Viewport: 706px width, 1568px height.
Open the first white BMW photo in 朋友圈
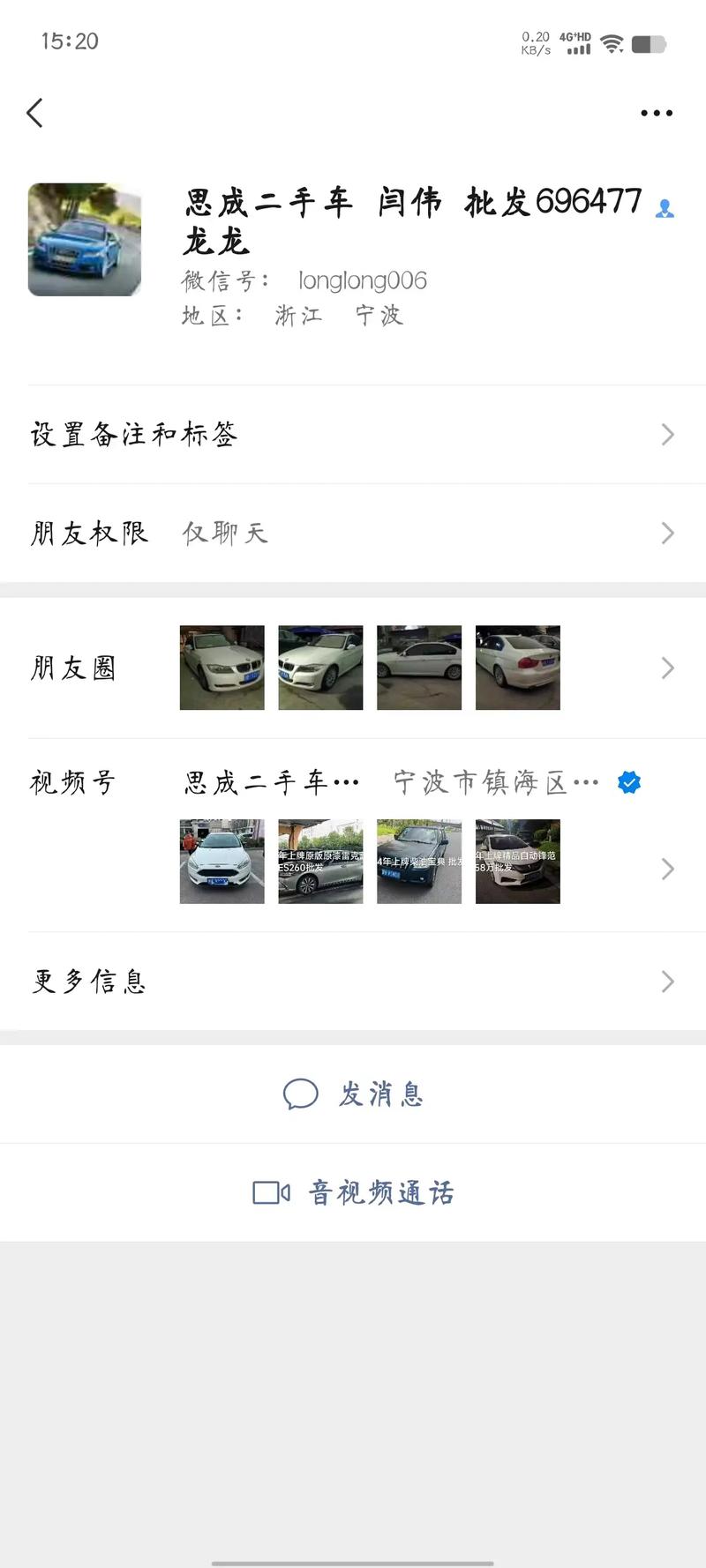(x=222, y=668)
